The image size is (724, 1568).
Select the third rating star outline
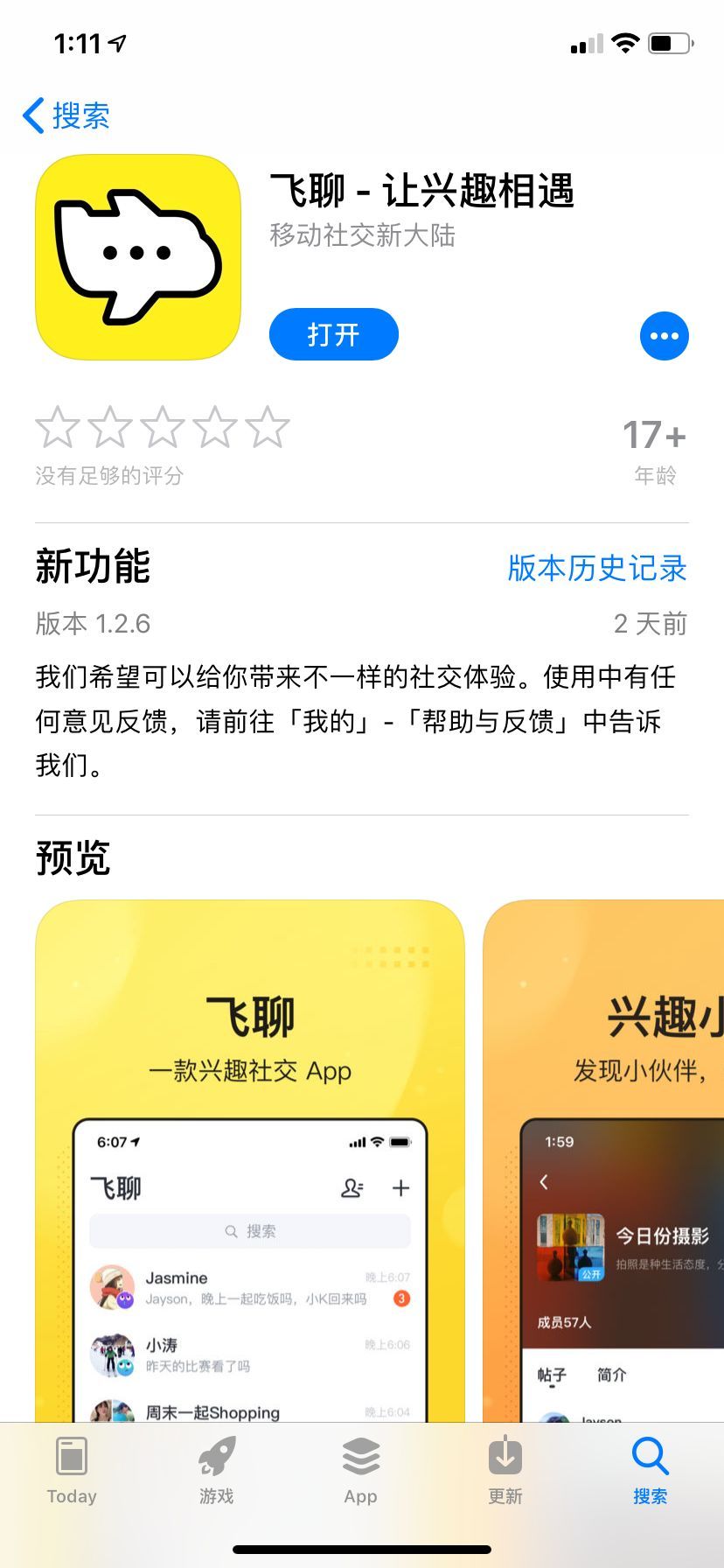point(164,426)
